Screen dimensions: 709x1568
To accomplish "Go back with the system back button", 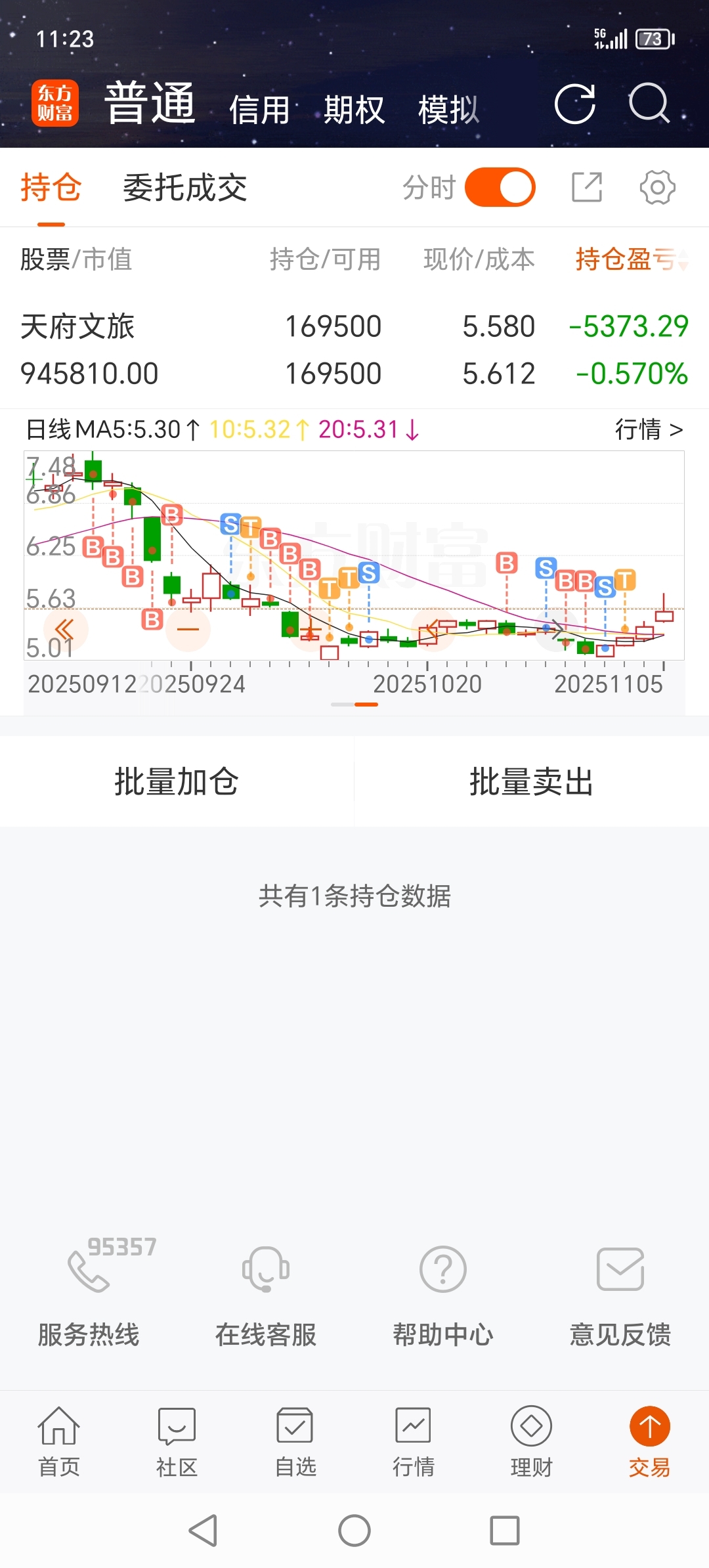I will point(203,1531).
